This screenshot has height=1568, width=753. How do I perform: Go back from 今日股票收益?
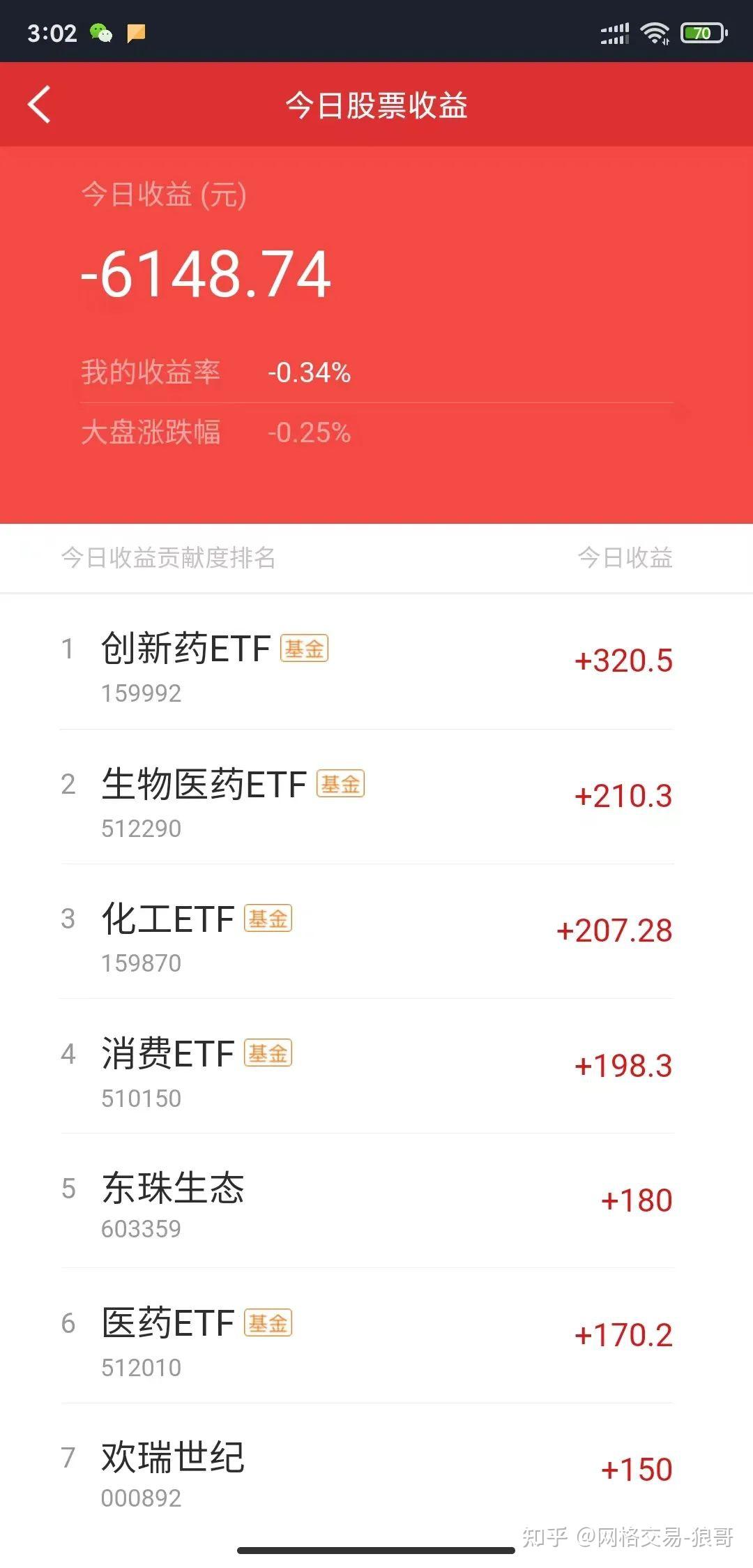click(x=39, y=105)
